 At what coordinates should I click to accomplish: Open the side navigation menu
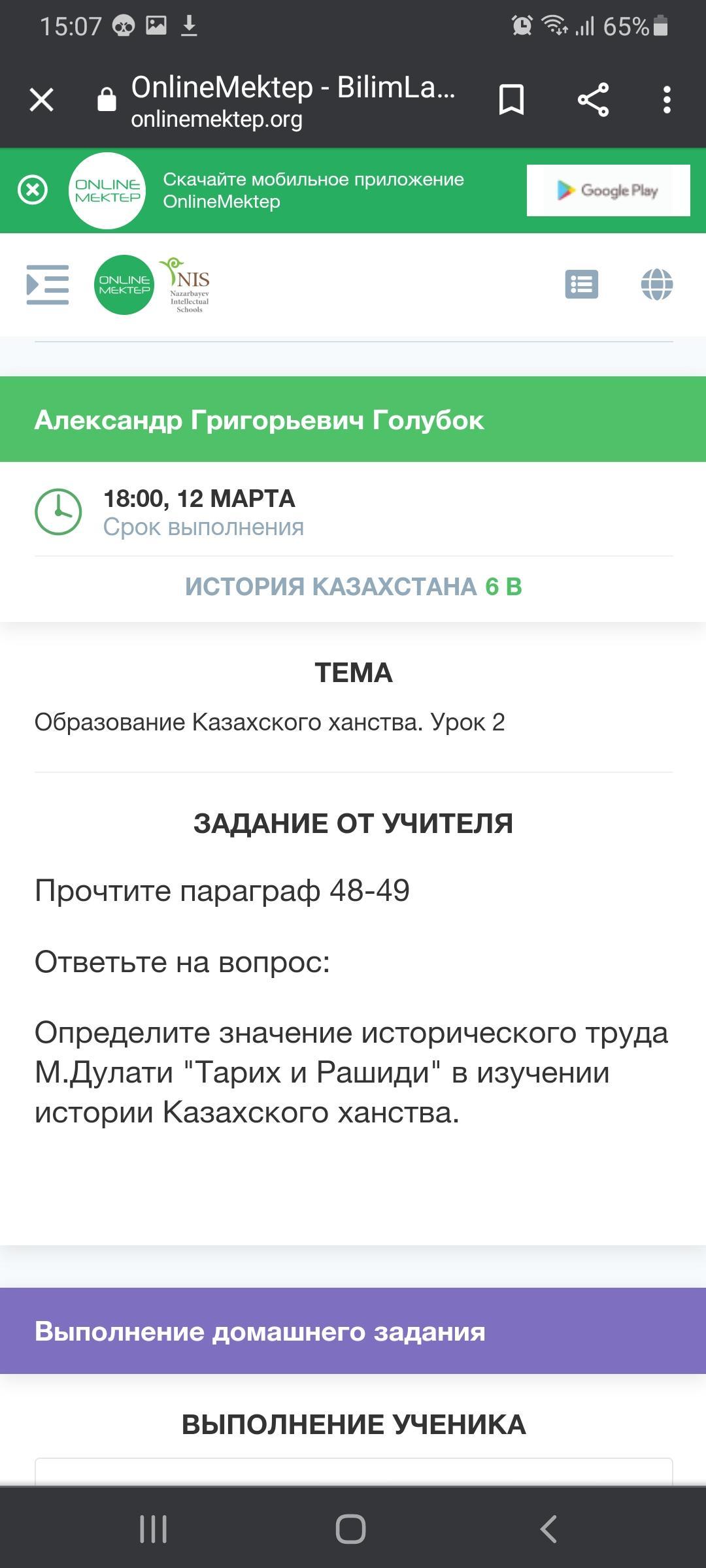pos(48,284)
